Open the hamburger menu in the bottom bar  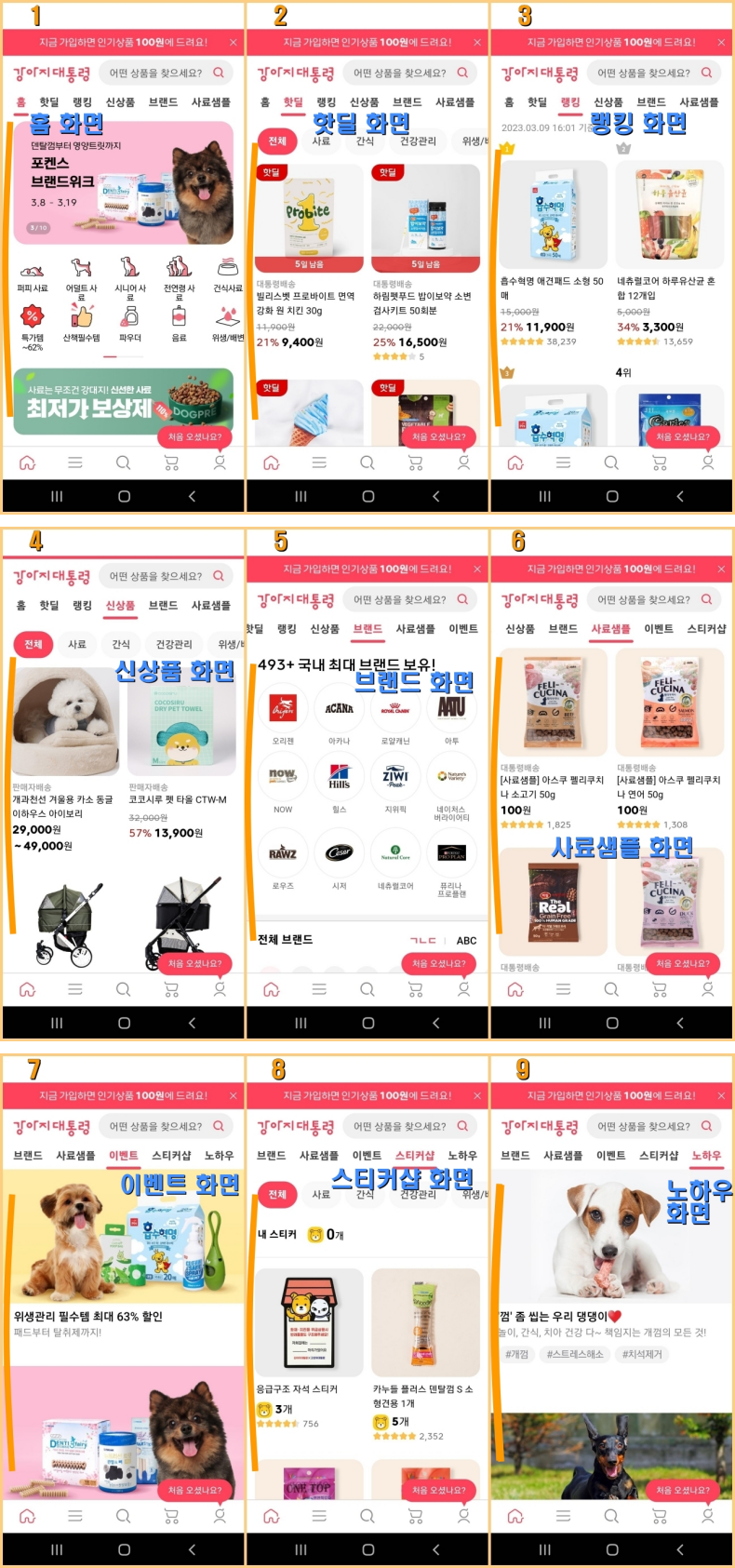click(x=75, y=462)
